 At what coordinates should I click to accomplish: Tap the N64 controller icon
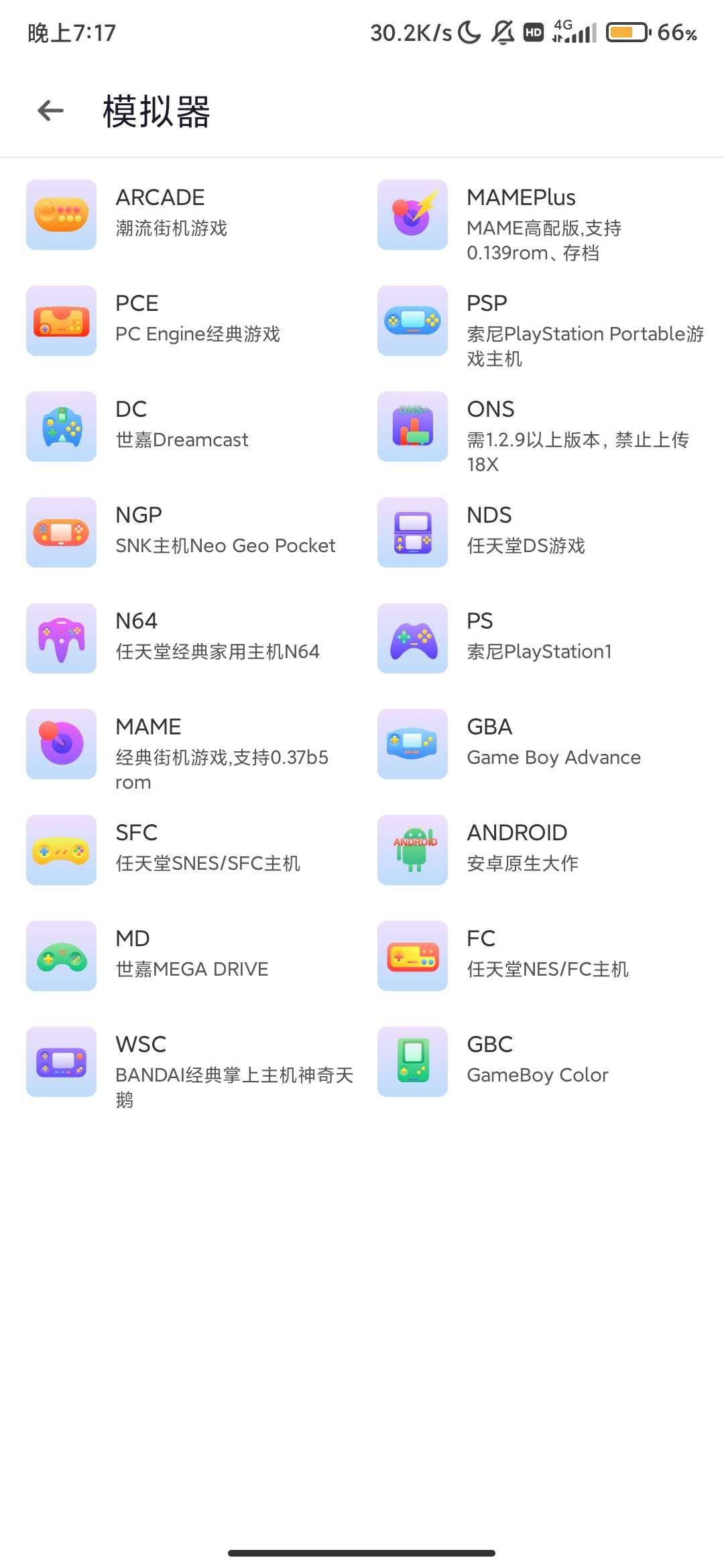(x=60, y=637)
